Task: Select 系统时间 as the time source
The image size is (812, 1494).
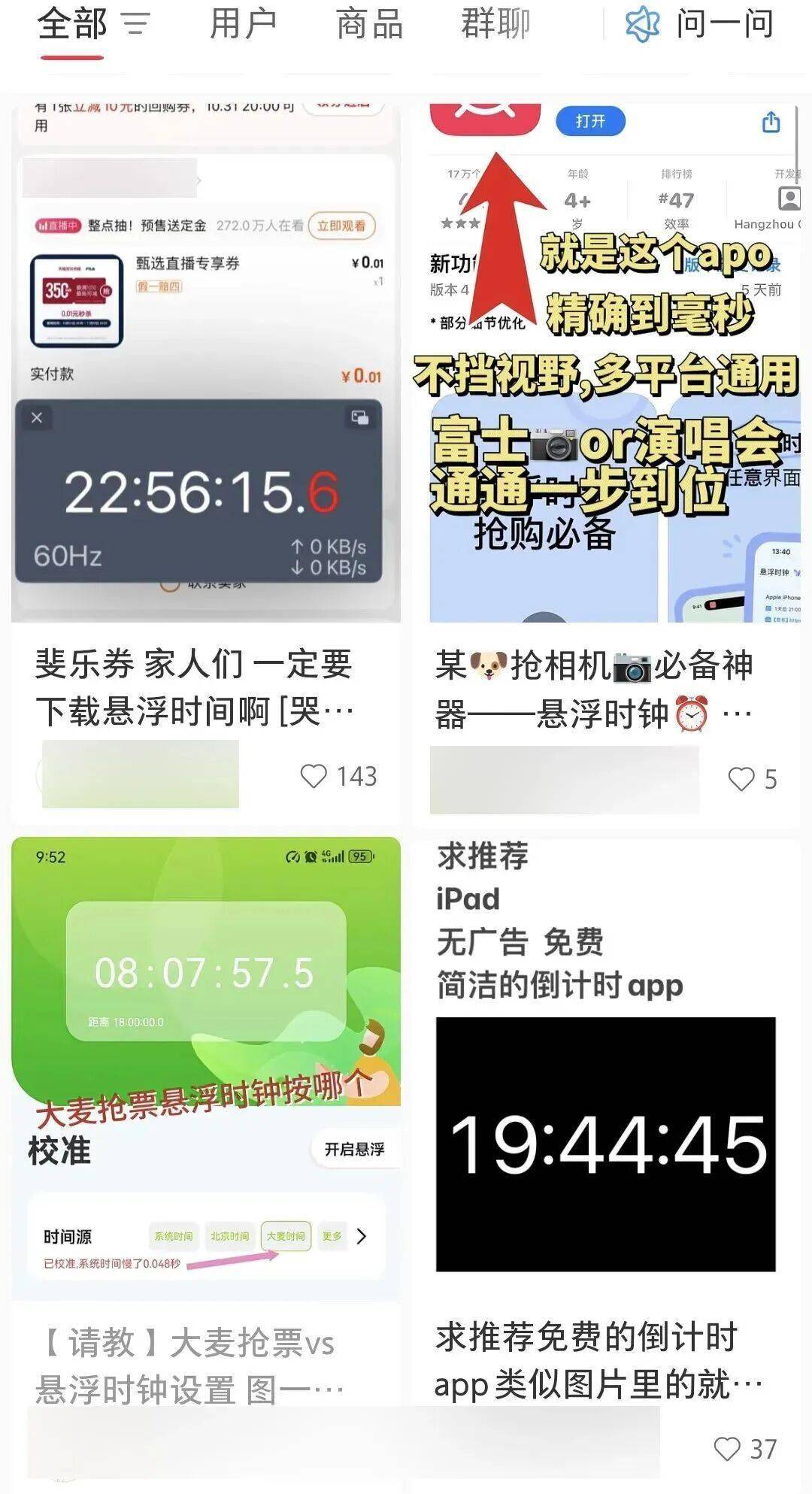Action: 175,1234
